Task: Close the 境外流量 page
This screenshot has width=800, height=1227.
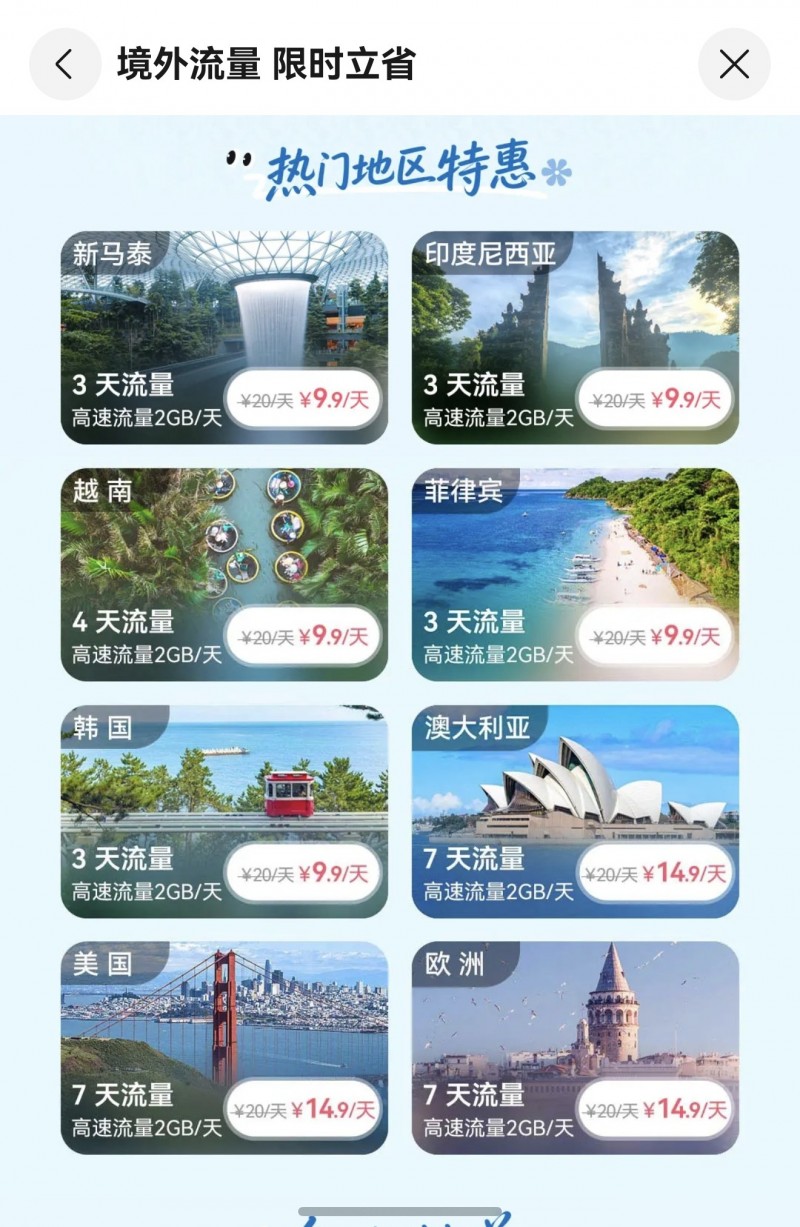Action: tap(734, 65)
